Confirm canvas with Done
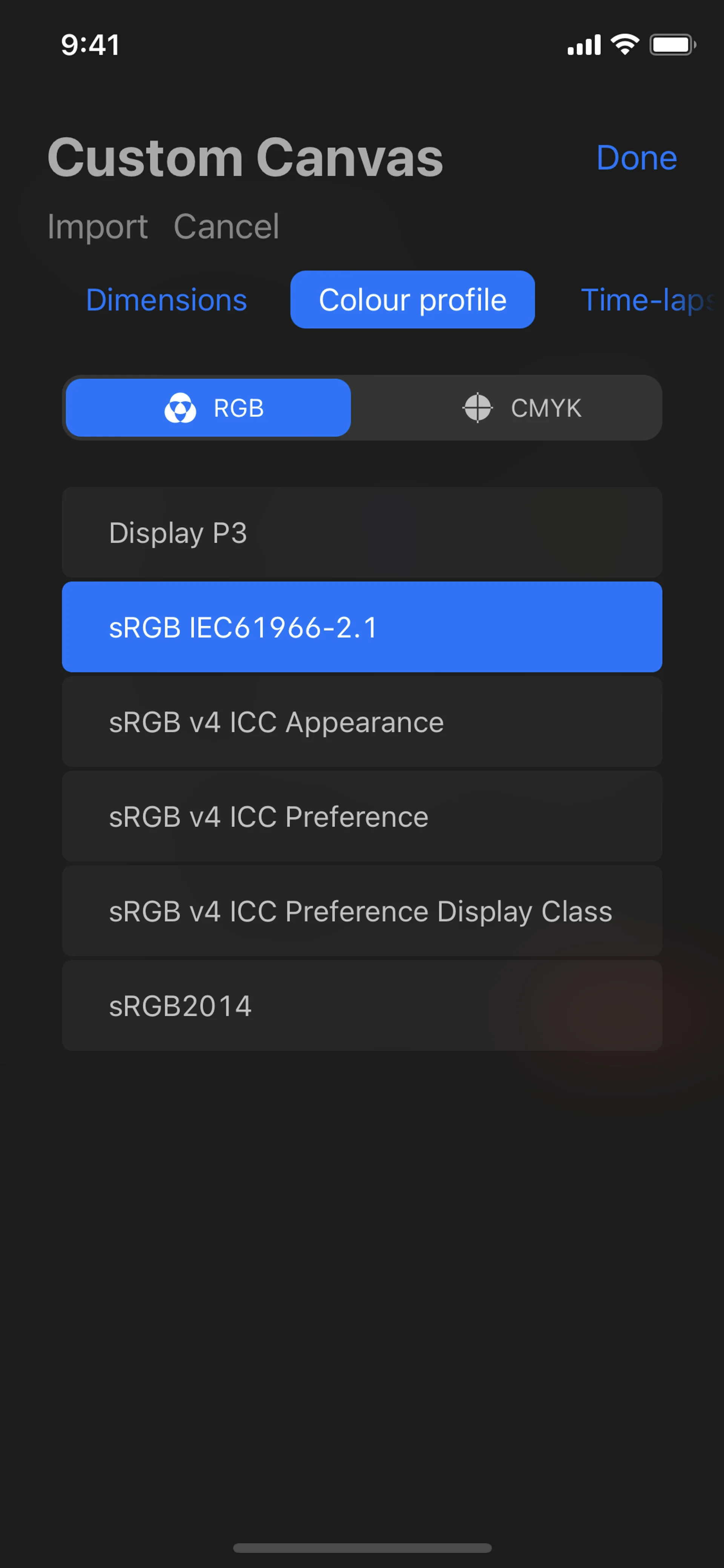 (x=636, y=158)
